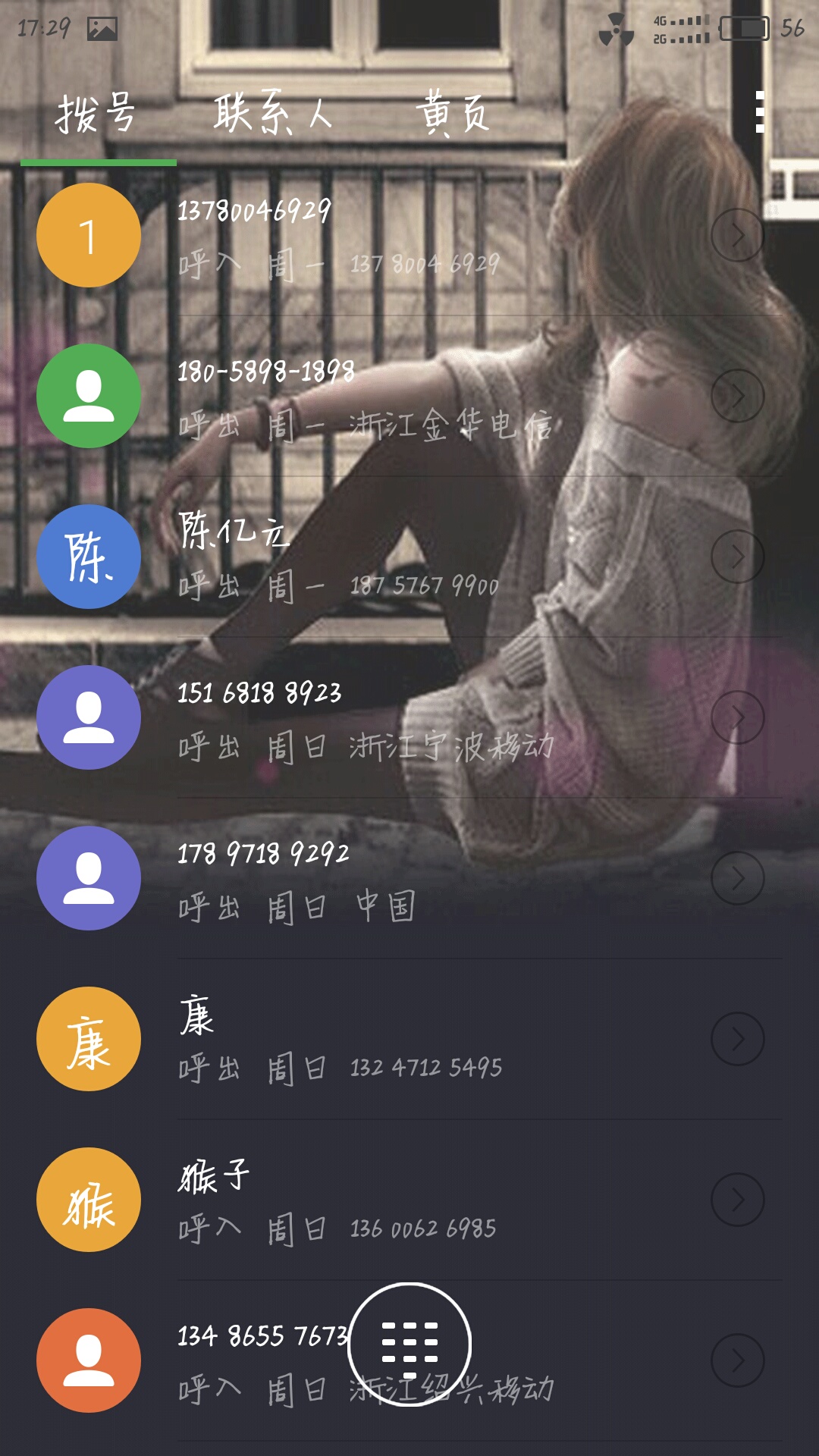View details arrow for 180-5898-1898

tap(737, 397)
